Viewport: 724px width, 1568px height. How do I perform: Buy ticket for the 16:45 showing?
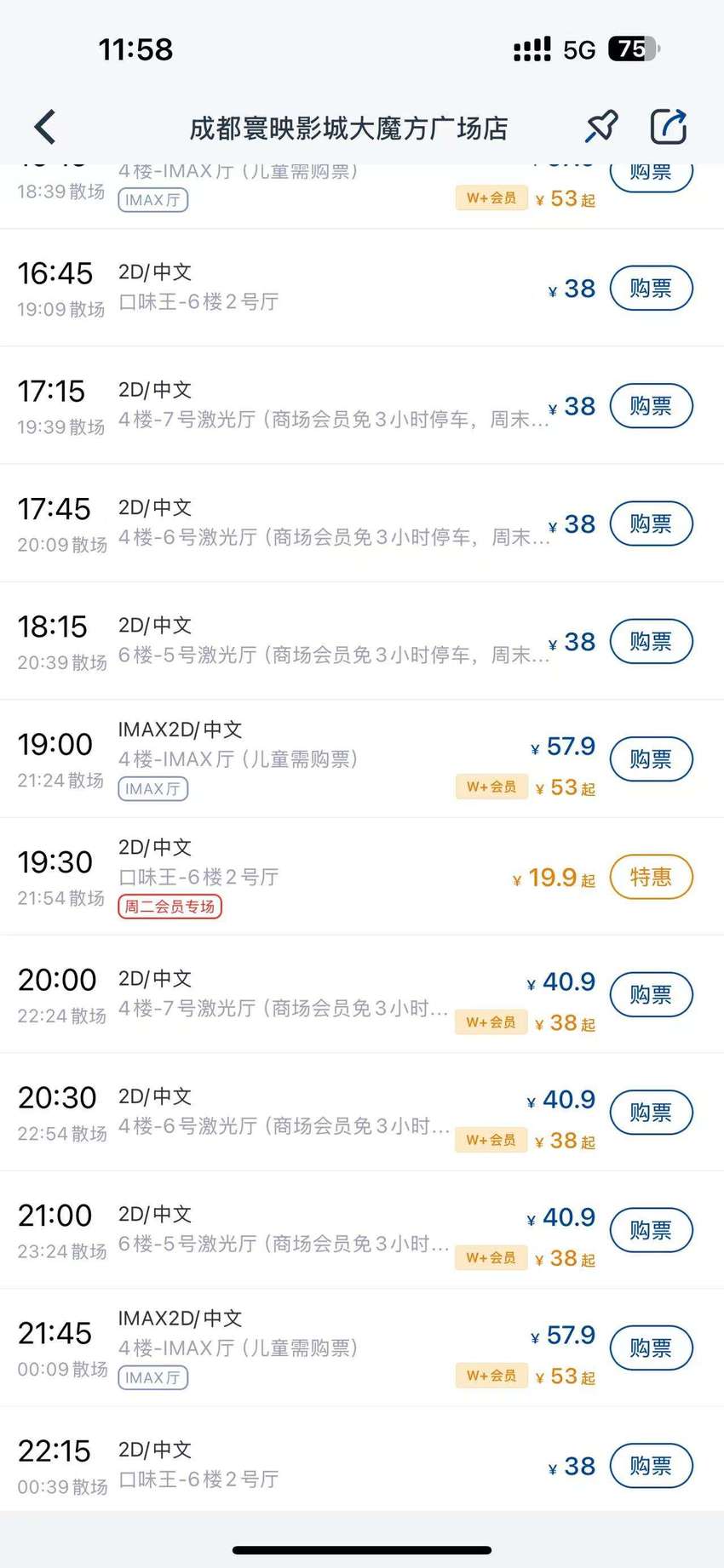652,289
